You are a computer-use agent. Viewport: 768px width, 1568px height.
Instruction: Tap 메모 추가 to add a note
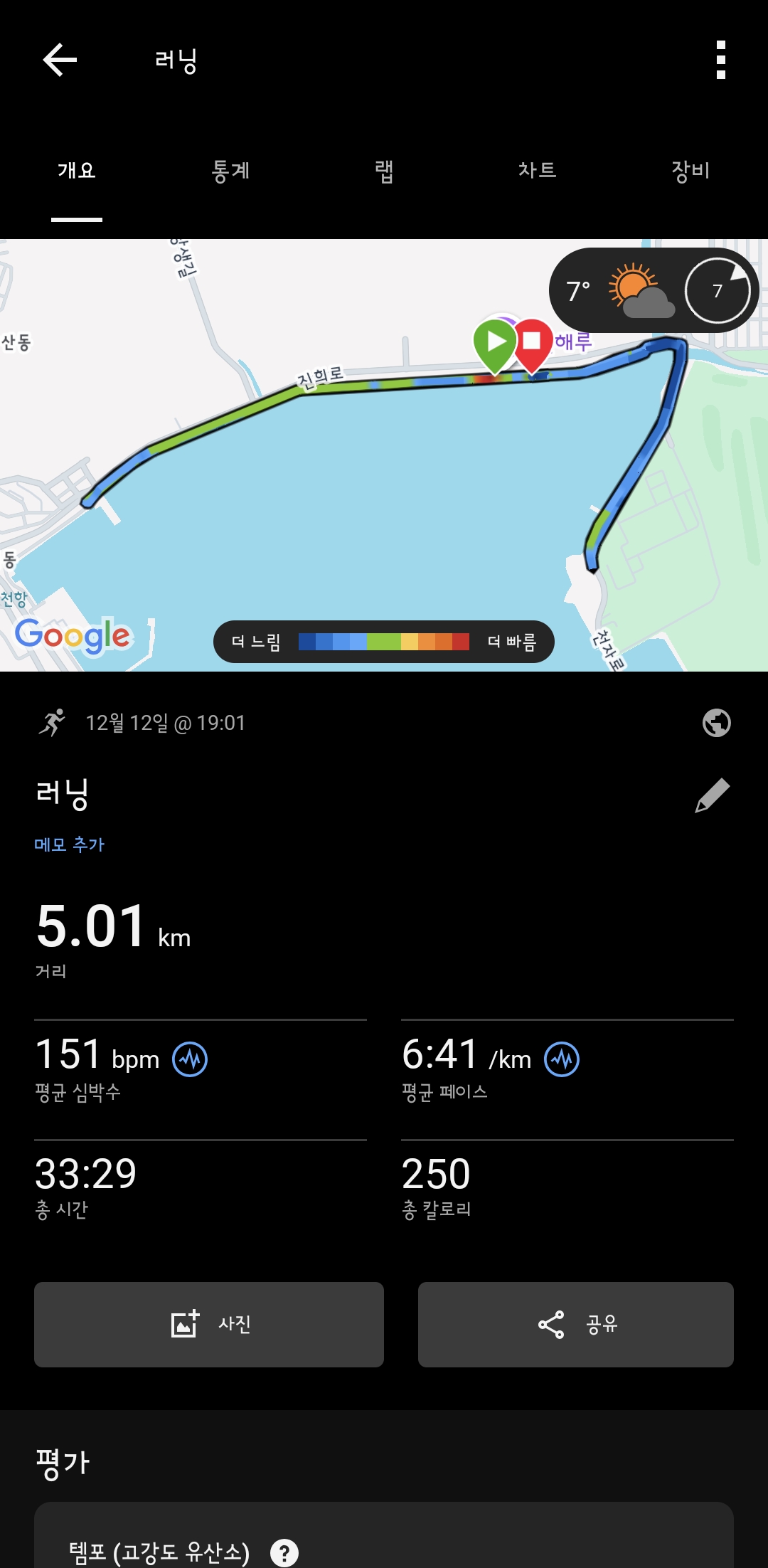coord(70,844)
